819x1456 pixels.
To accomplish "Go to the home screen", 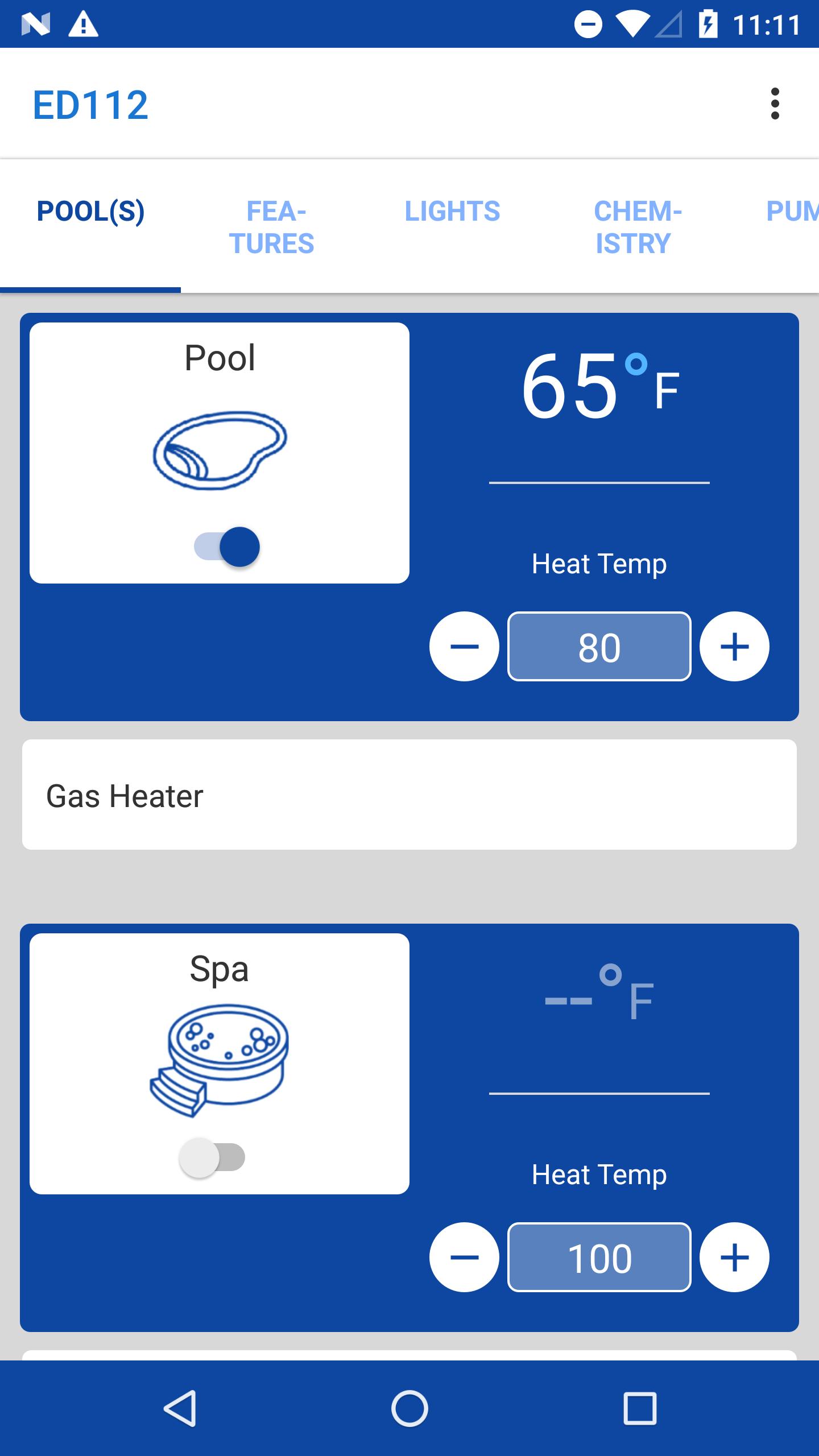I will (409, 1408).
